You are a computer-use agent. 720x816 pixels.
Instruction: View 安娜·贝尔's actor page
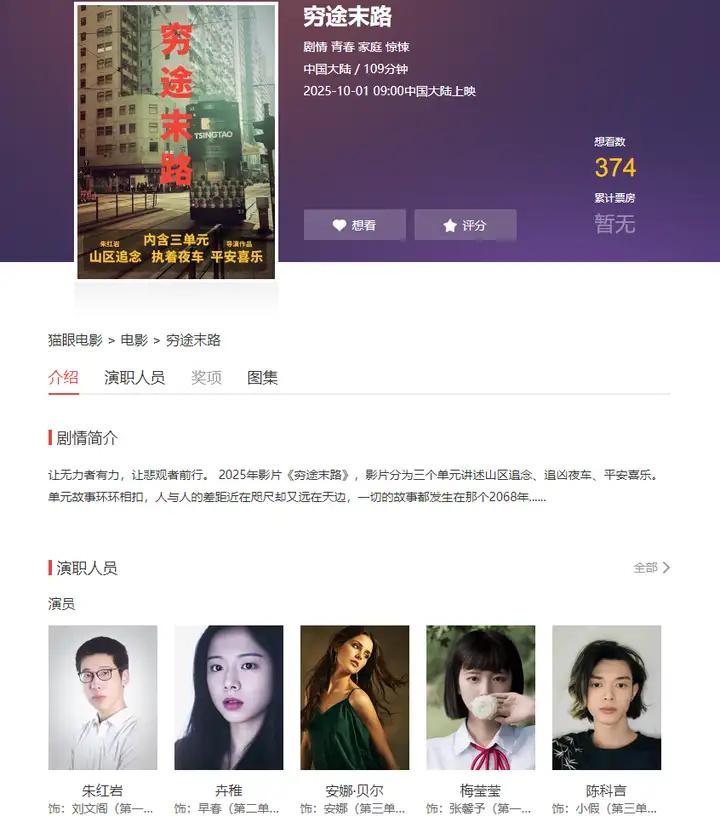coord(355,697)
